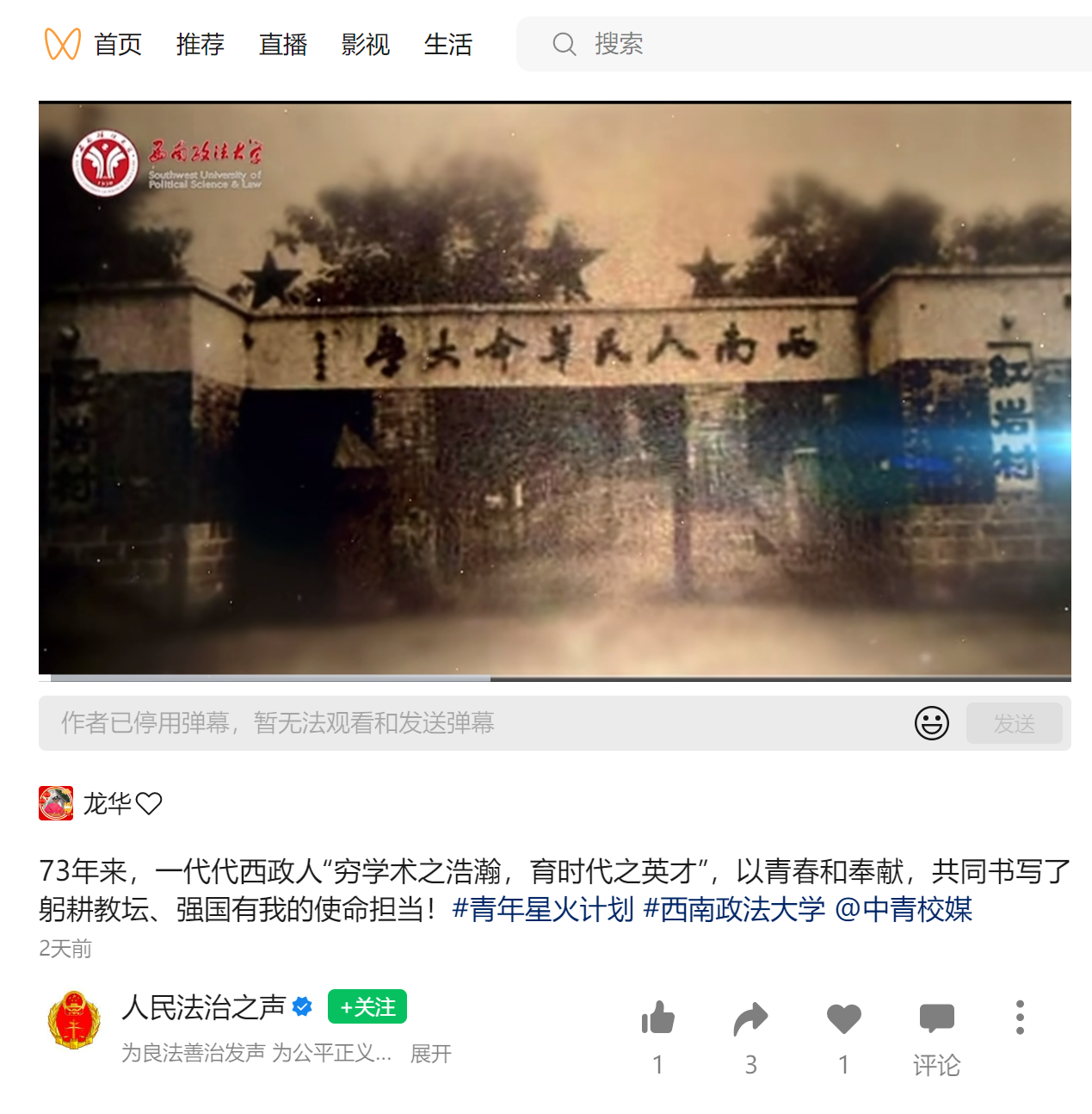The image size is (1092, 1114).
Task: Like this video with thumbs up
Action: coord(658,1018)
